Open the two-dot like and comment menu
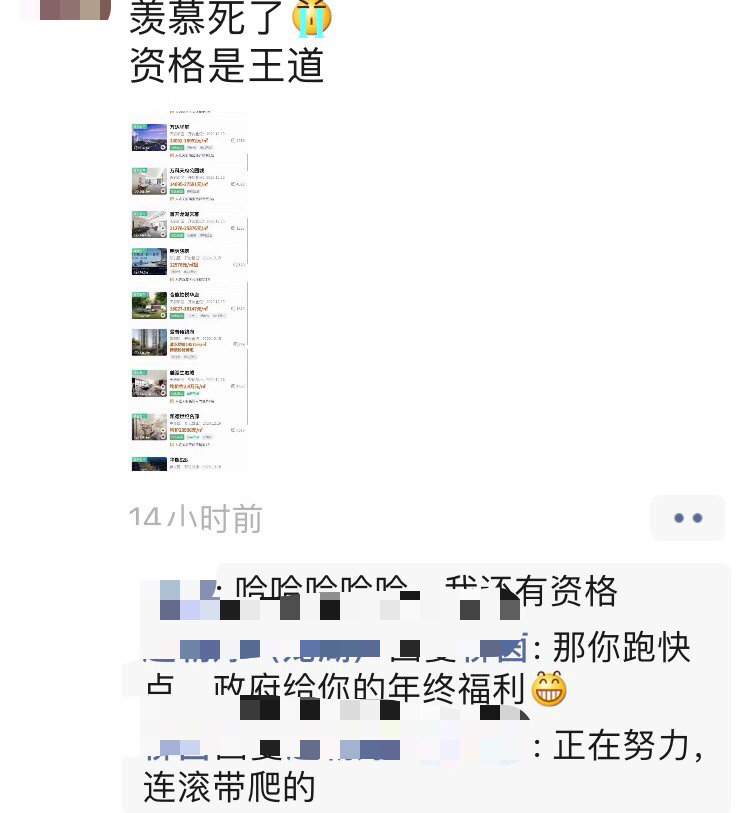This screenshot has width=750, height=813. (688, 518)
